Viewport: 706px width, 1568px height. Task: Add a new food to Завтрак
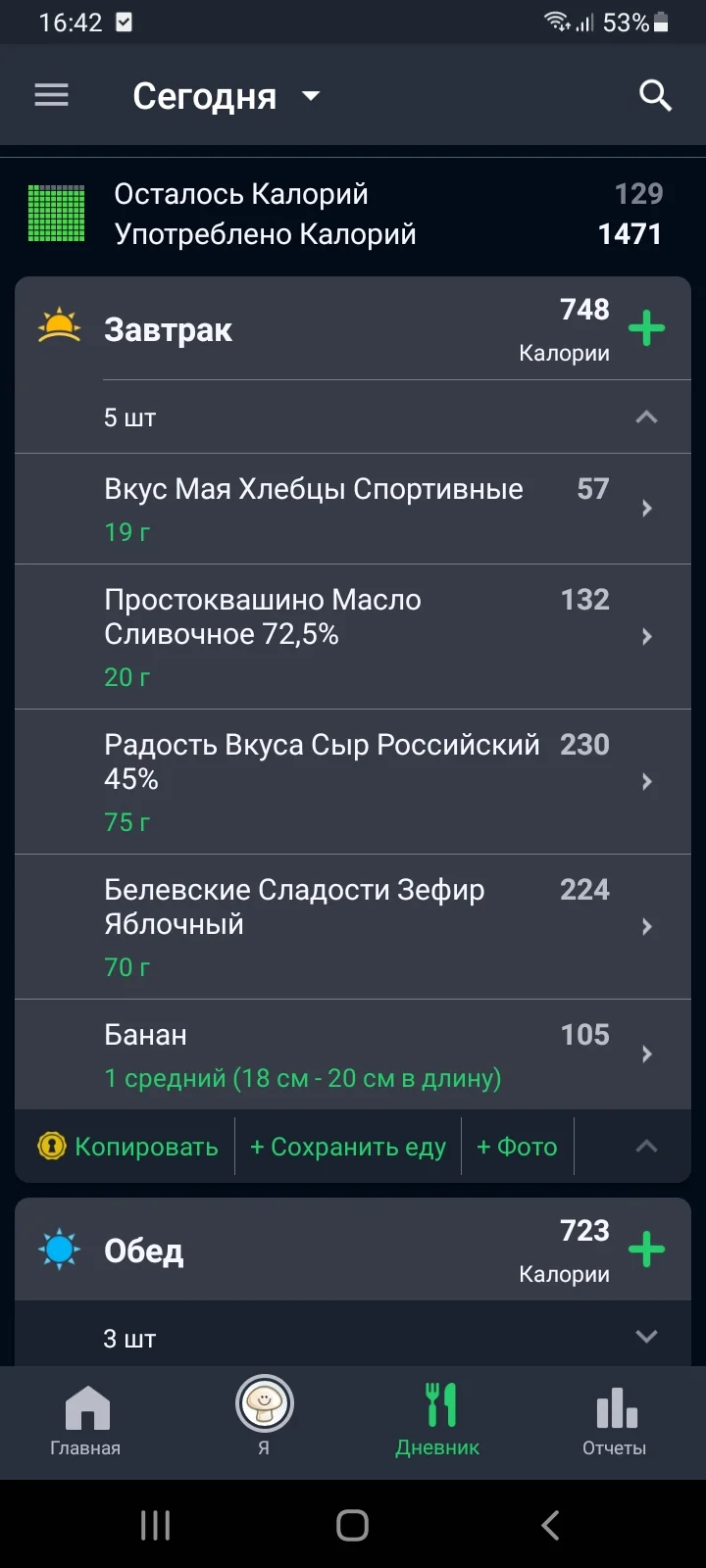pos(646,328)
